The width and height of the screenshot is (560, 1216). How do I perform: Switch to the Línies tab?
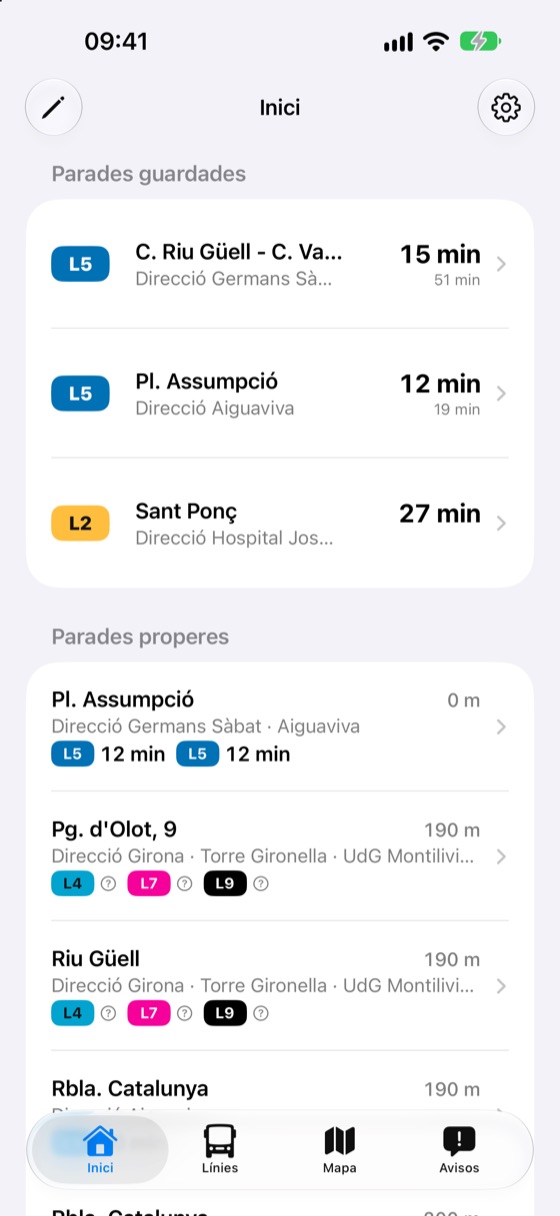(x=220, y=1149)
